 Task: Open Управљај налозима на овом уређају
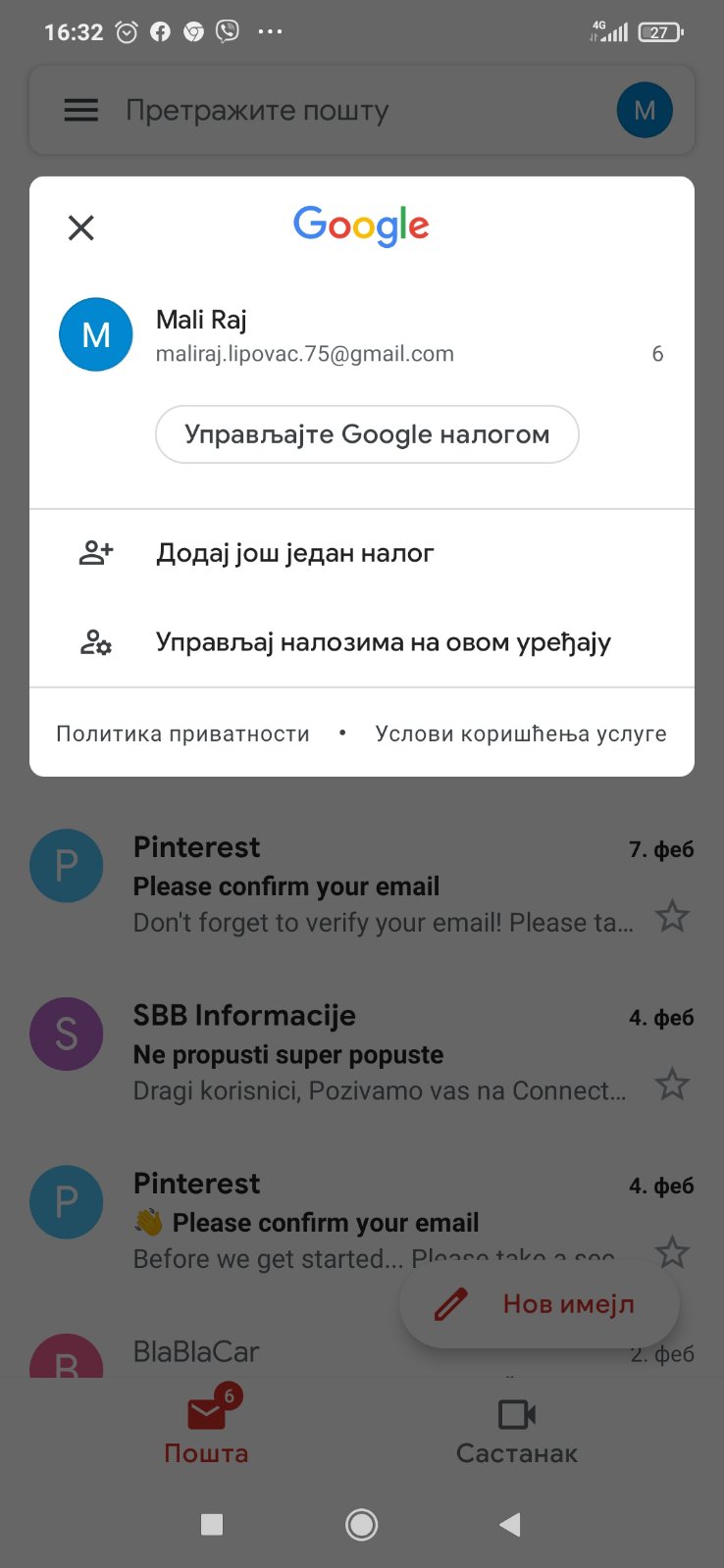[x=362, y=642]
